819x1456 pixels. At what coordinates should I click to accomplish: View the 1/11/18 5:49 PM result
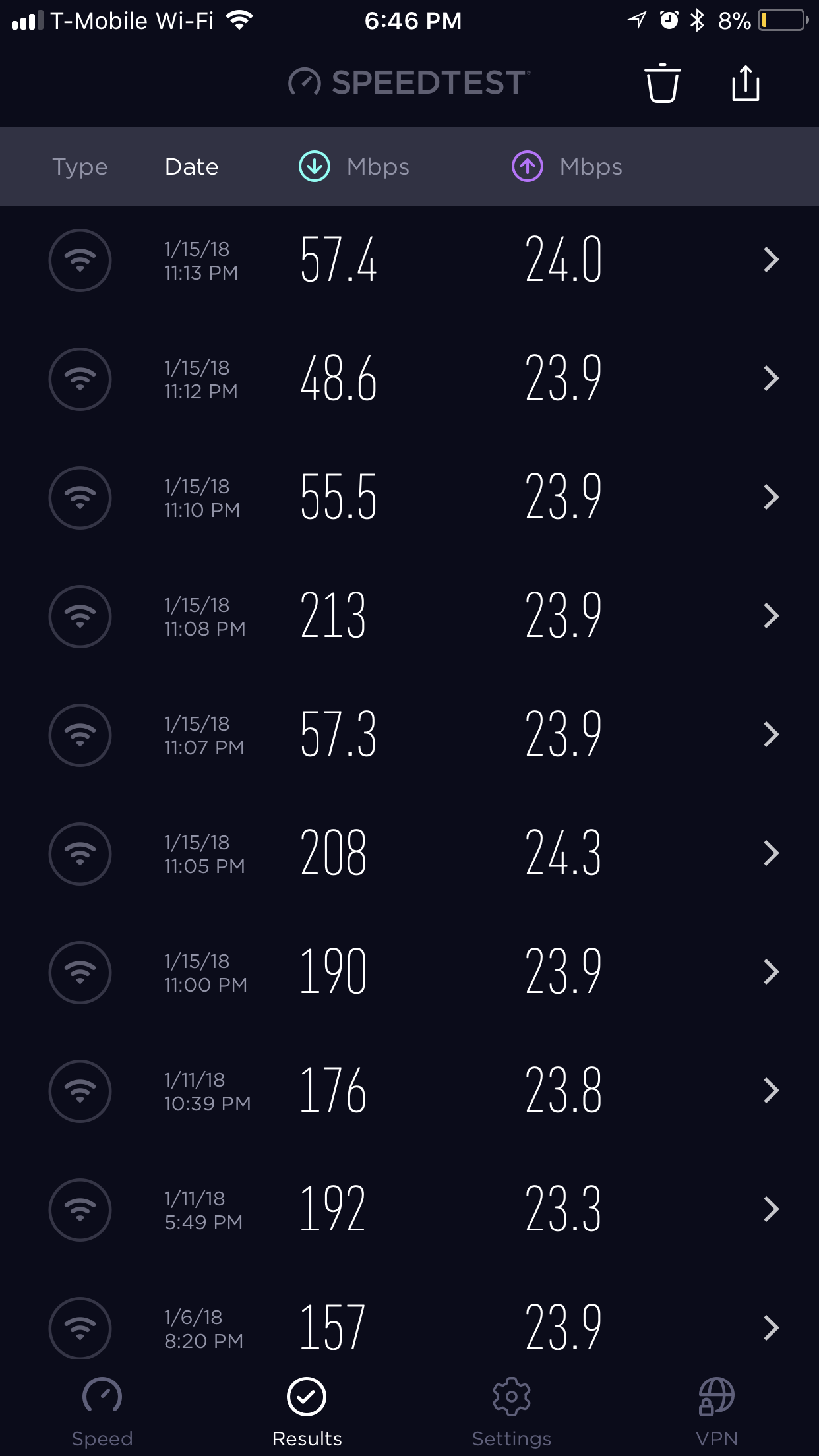coord(409,1210)
